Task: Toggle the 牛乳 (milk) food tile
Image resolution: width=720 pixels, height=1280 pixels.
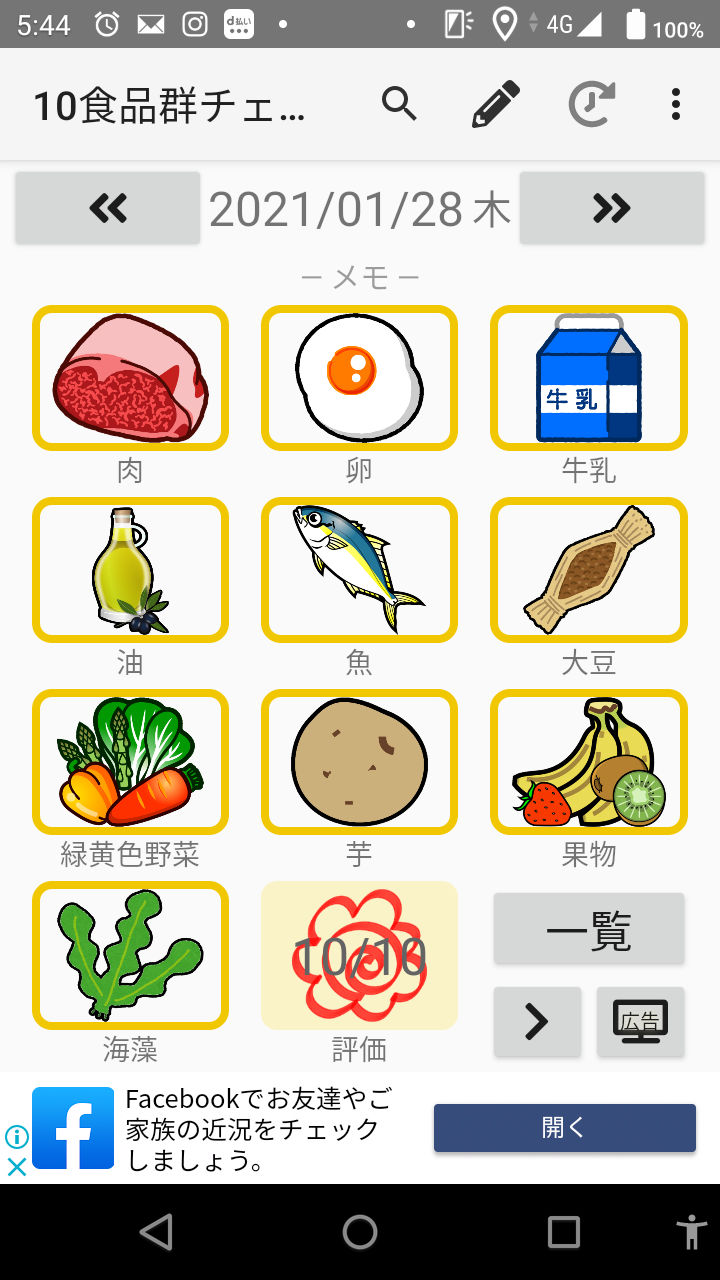Action: (x=588, y=378)
